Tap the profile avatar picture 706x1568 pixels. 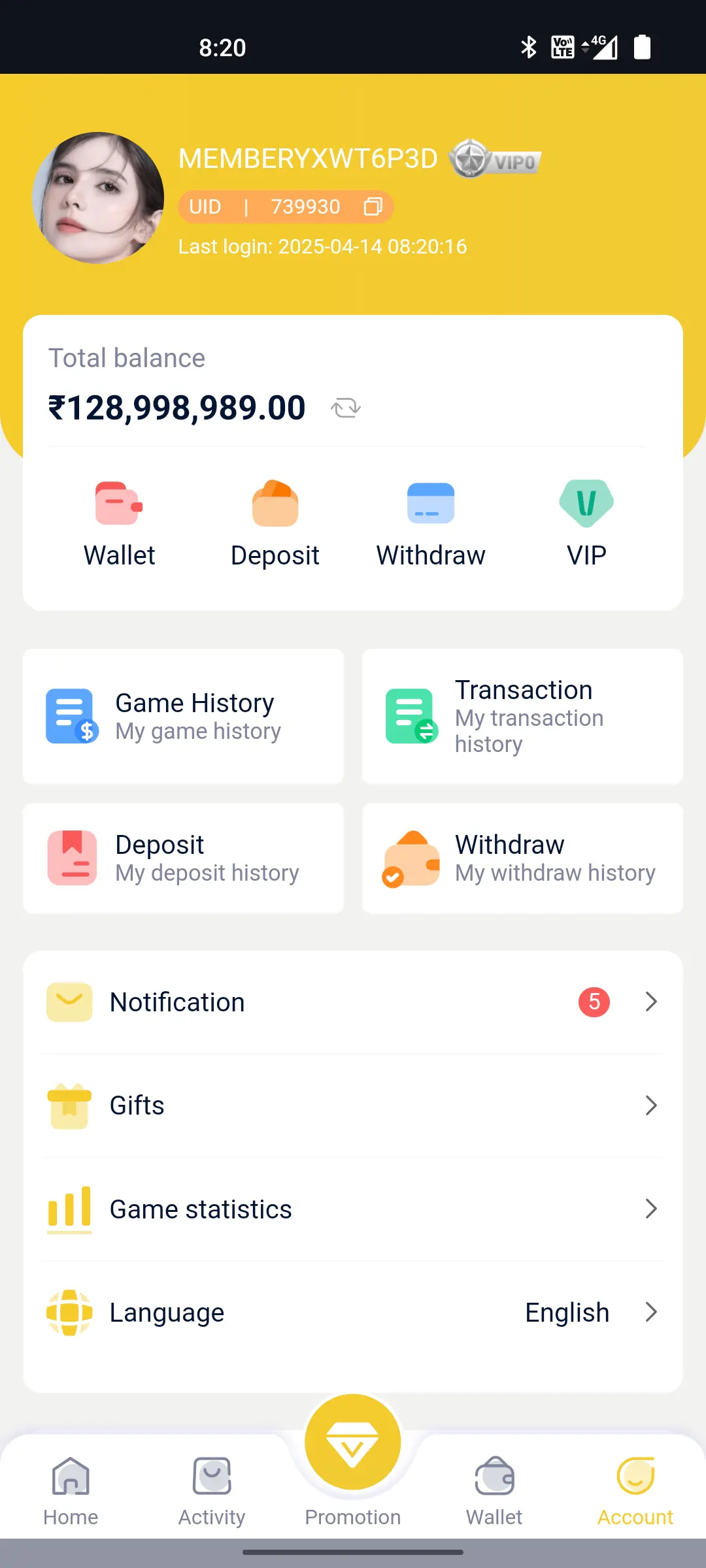pyautogui.click(x=98, y=198)
